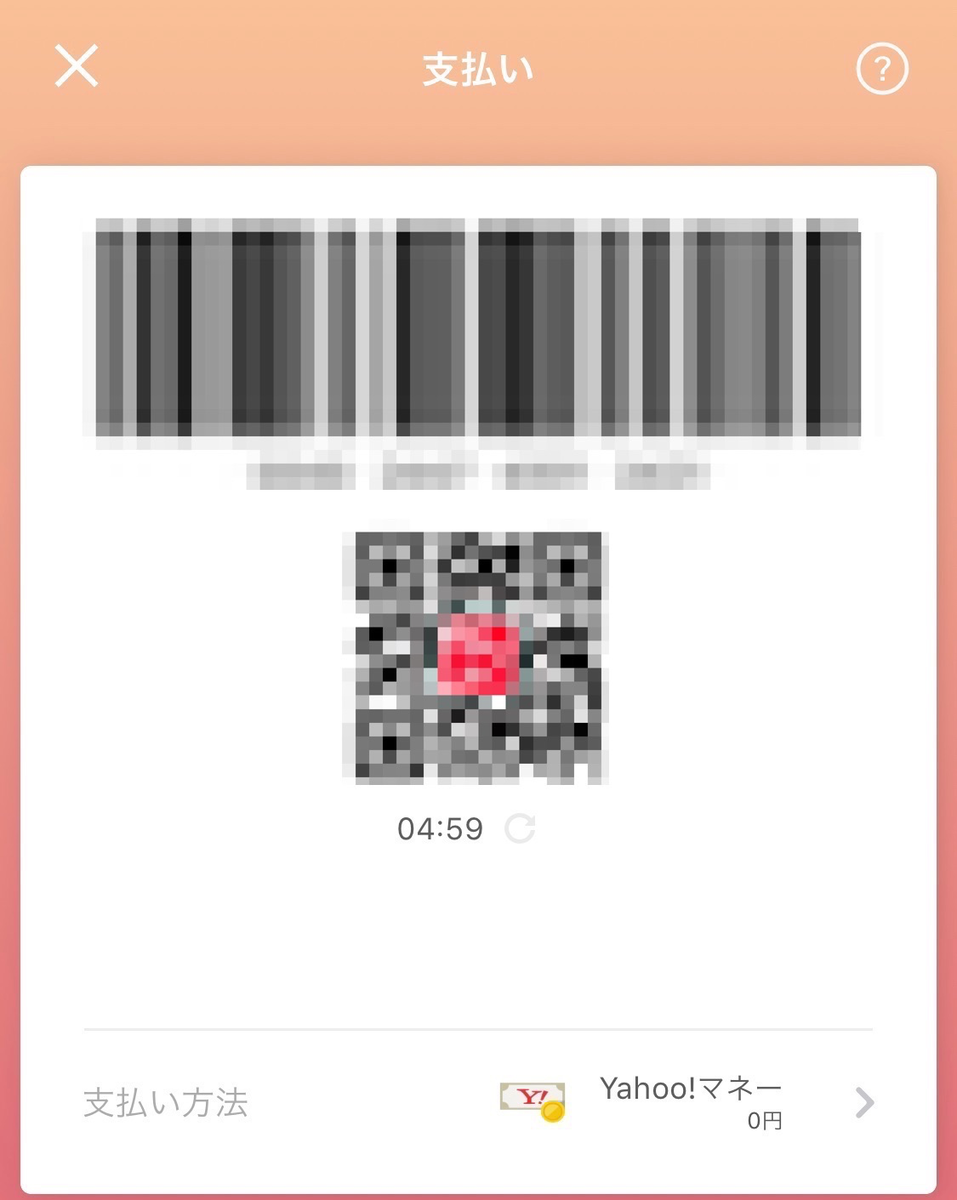Open the help question mark icon
Screen dimensions: 957x1200
tap(882, 71)
